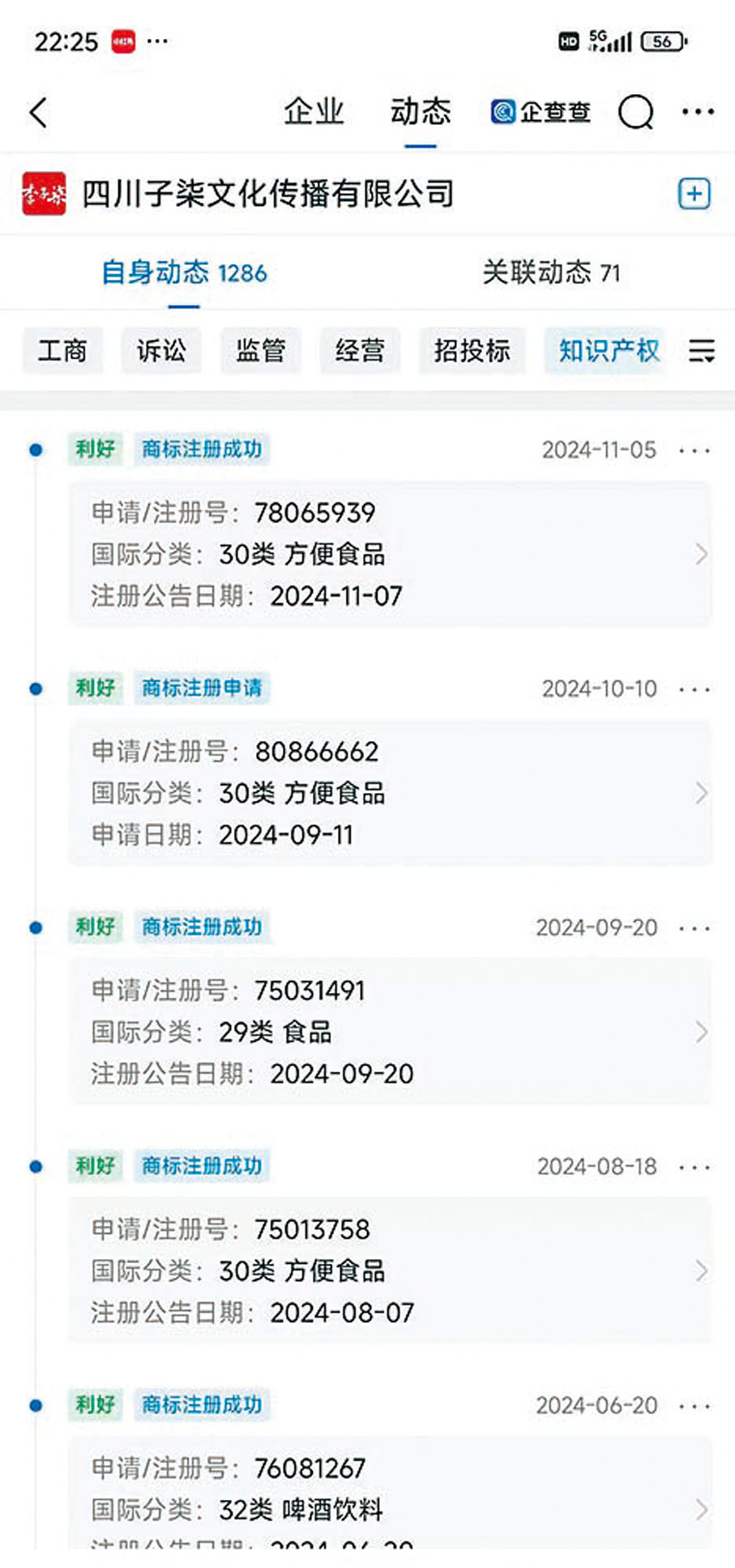Filter by 经营 chip
Screen dimensions: 735x1568
pyautogui.click(x=360, y=351)
